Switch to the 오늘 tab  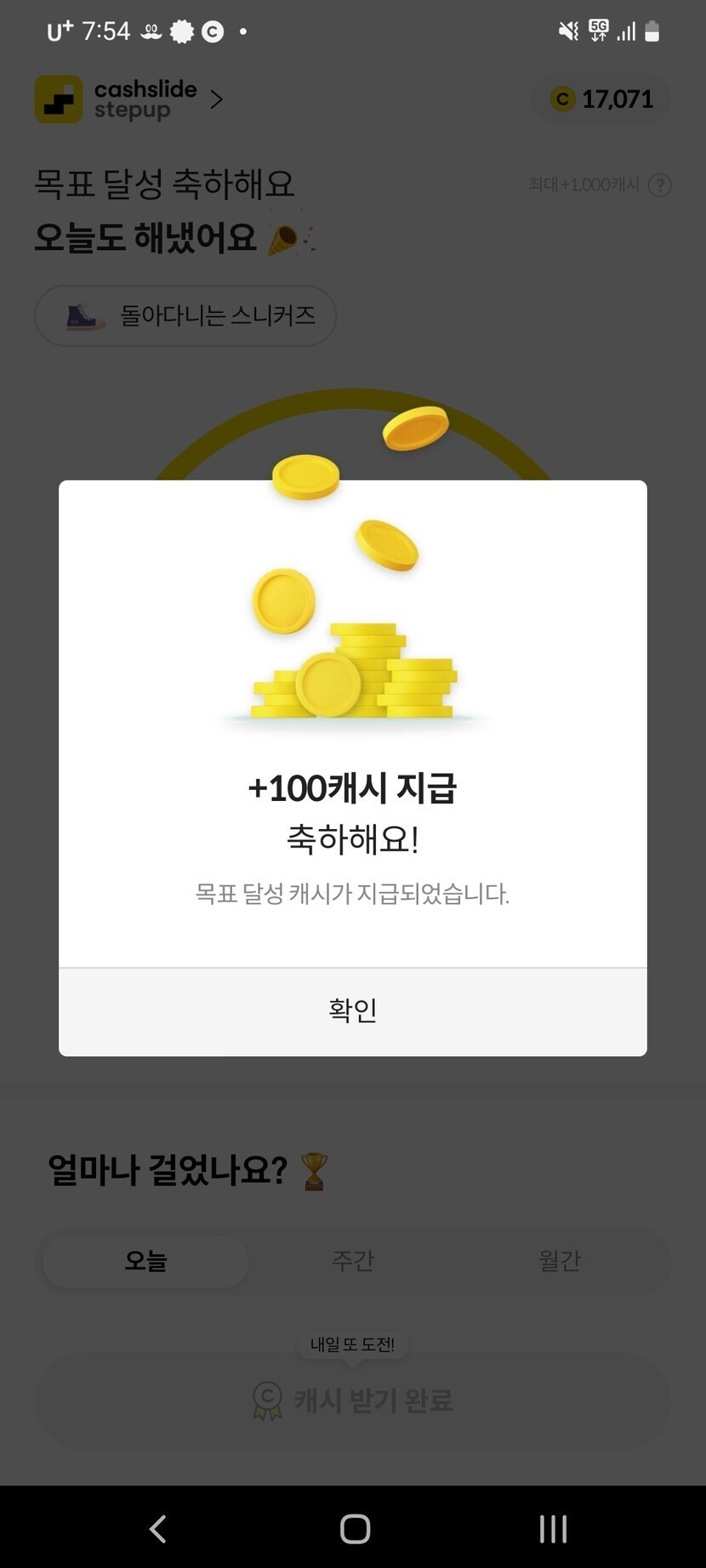[x=145, y=1260]
